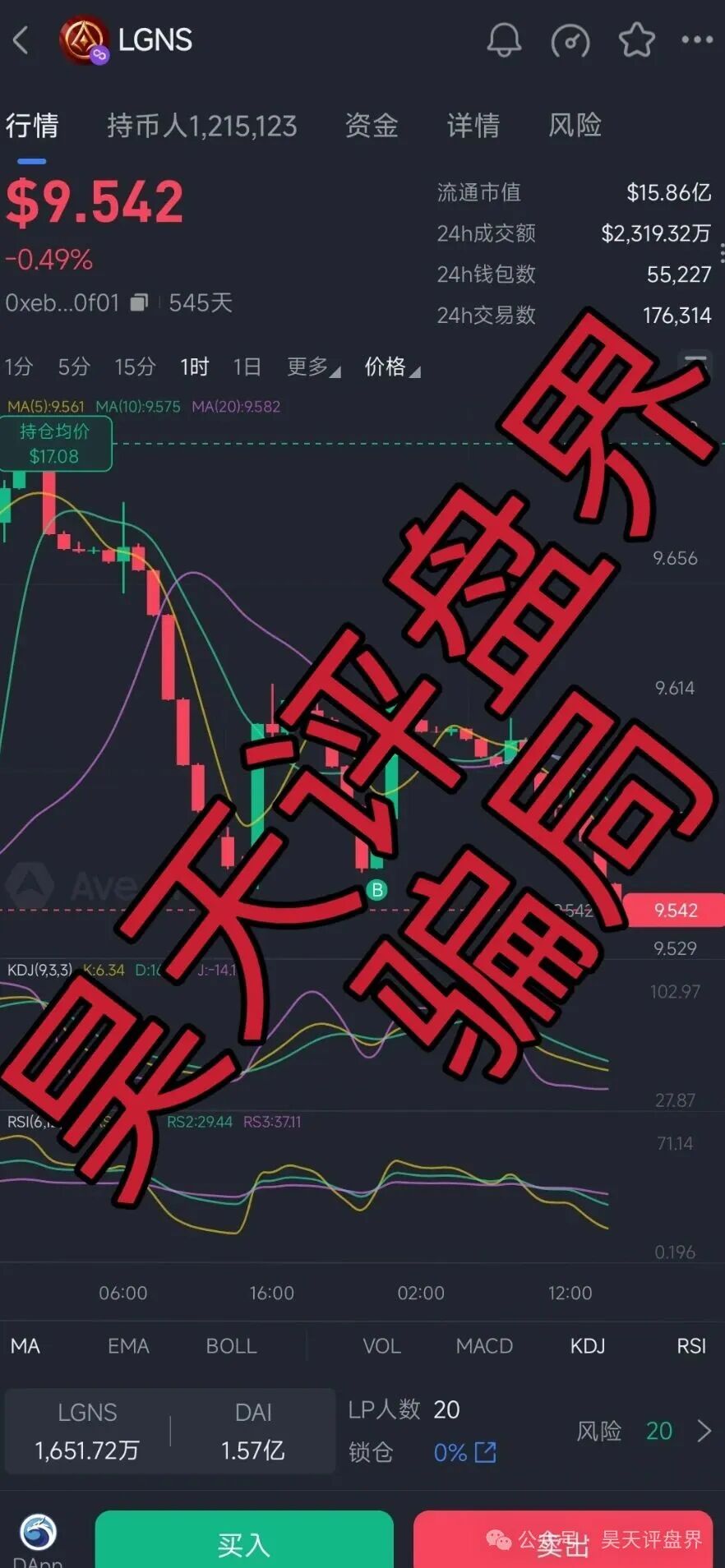Show the MACD indicator

(484, 1346)
